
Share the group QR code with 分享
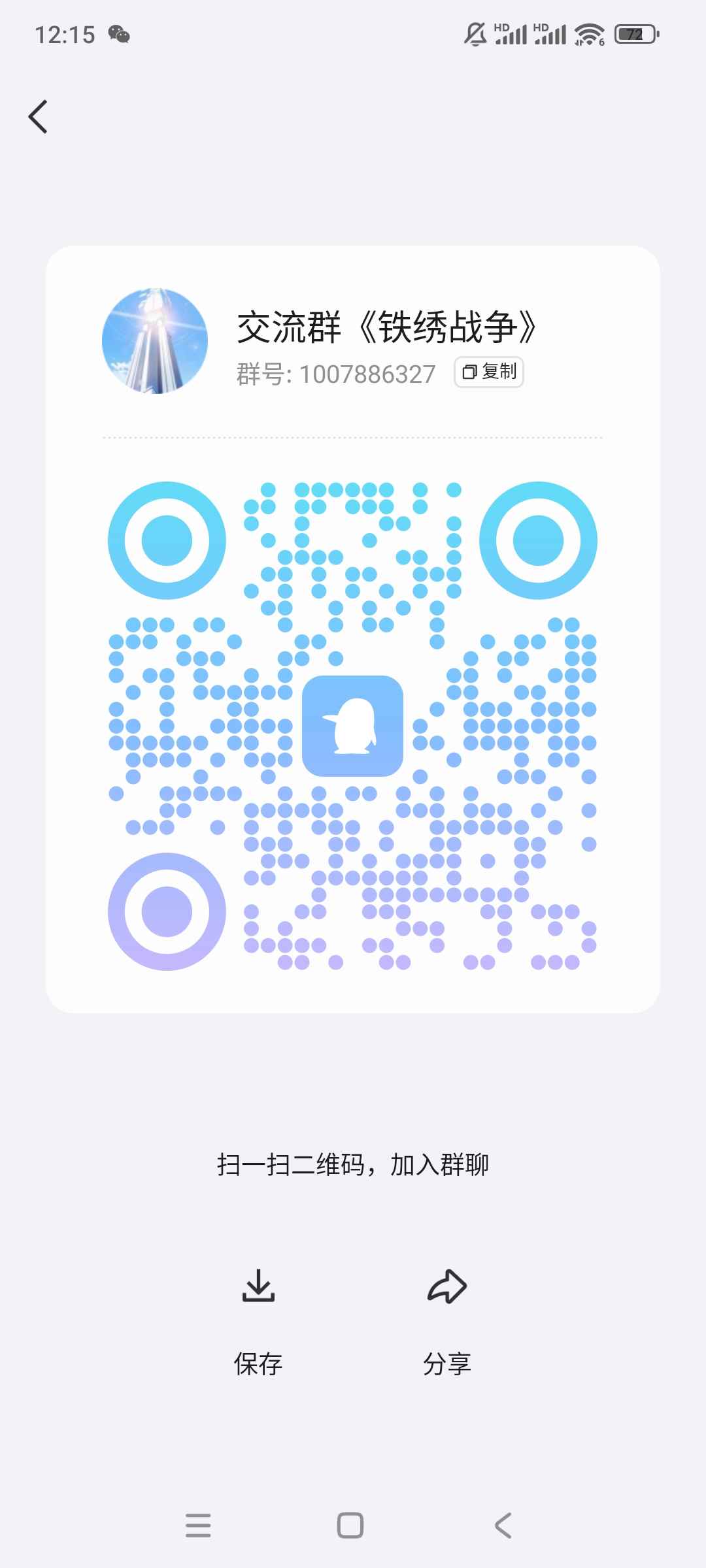tap(447, 1322)
